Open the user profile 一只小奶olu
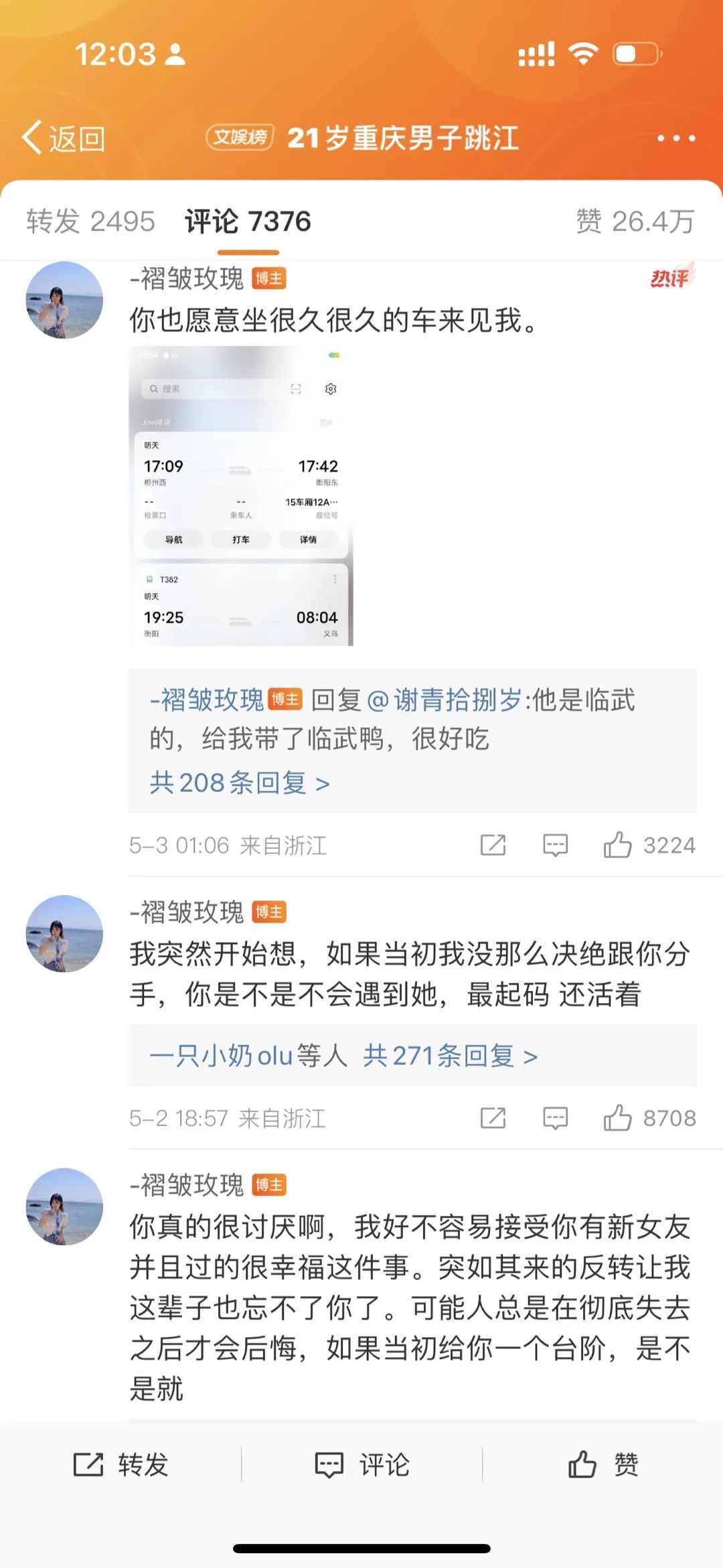Screen dimensions: 723x1568 click(221, 1056)
